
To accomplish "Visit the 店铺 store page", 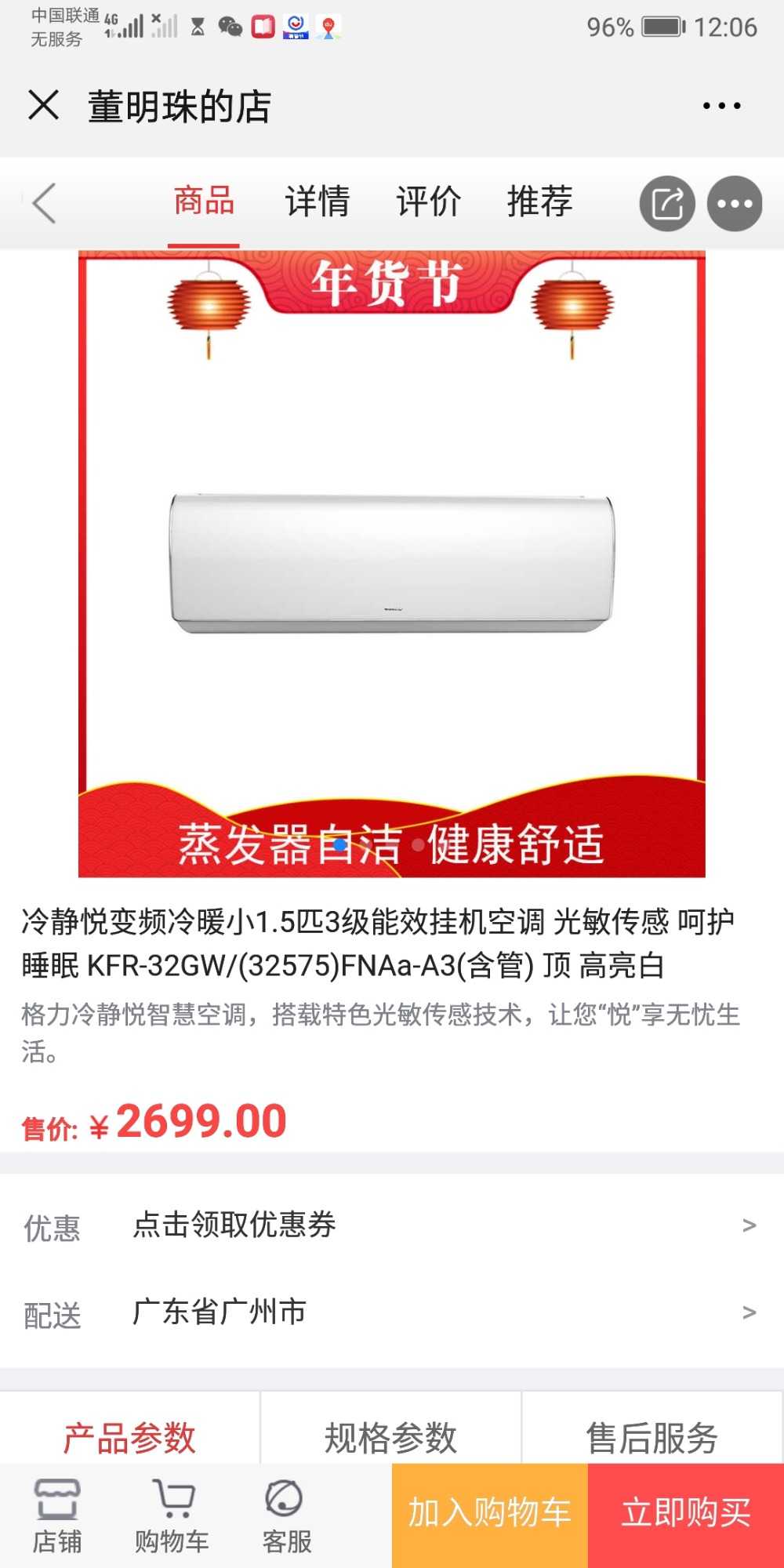I will tap(56, 1516).
